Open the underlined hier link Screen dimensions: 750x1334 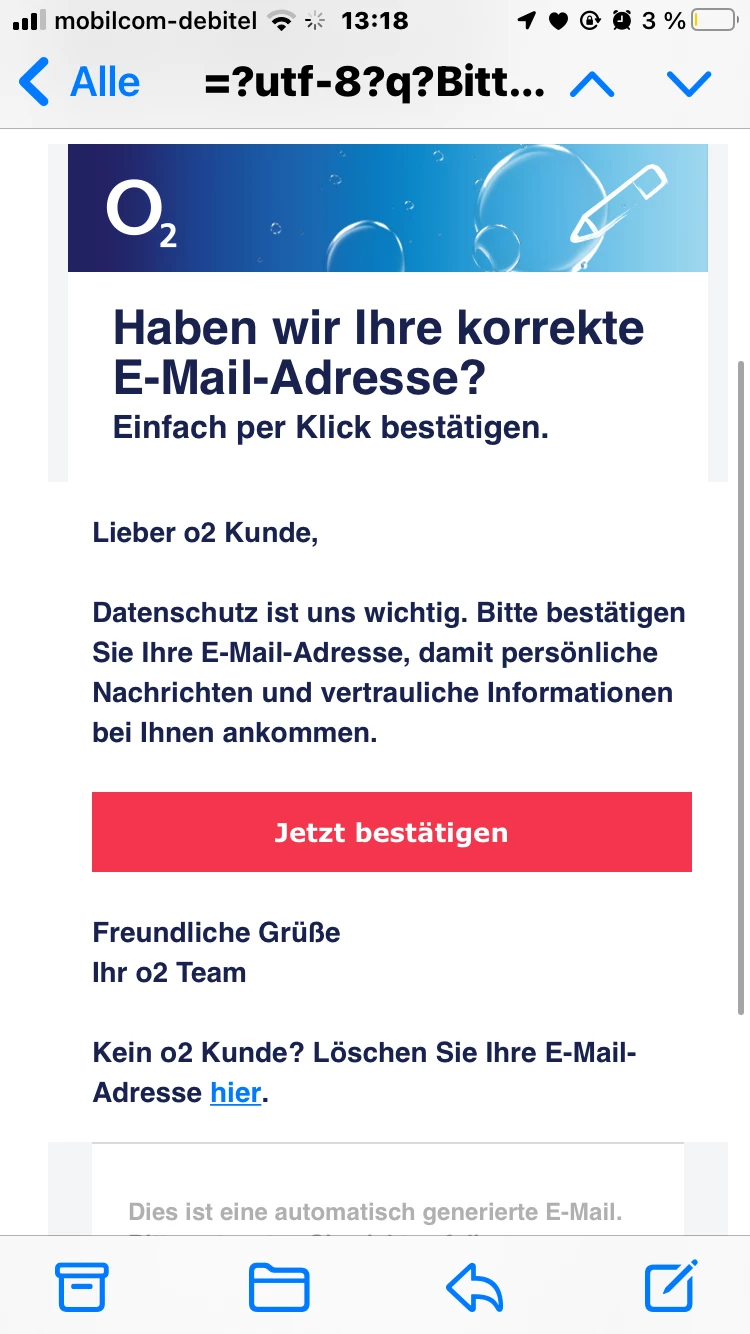[x=235, y=1092]
